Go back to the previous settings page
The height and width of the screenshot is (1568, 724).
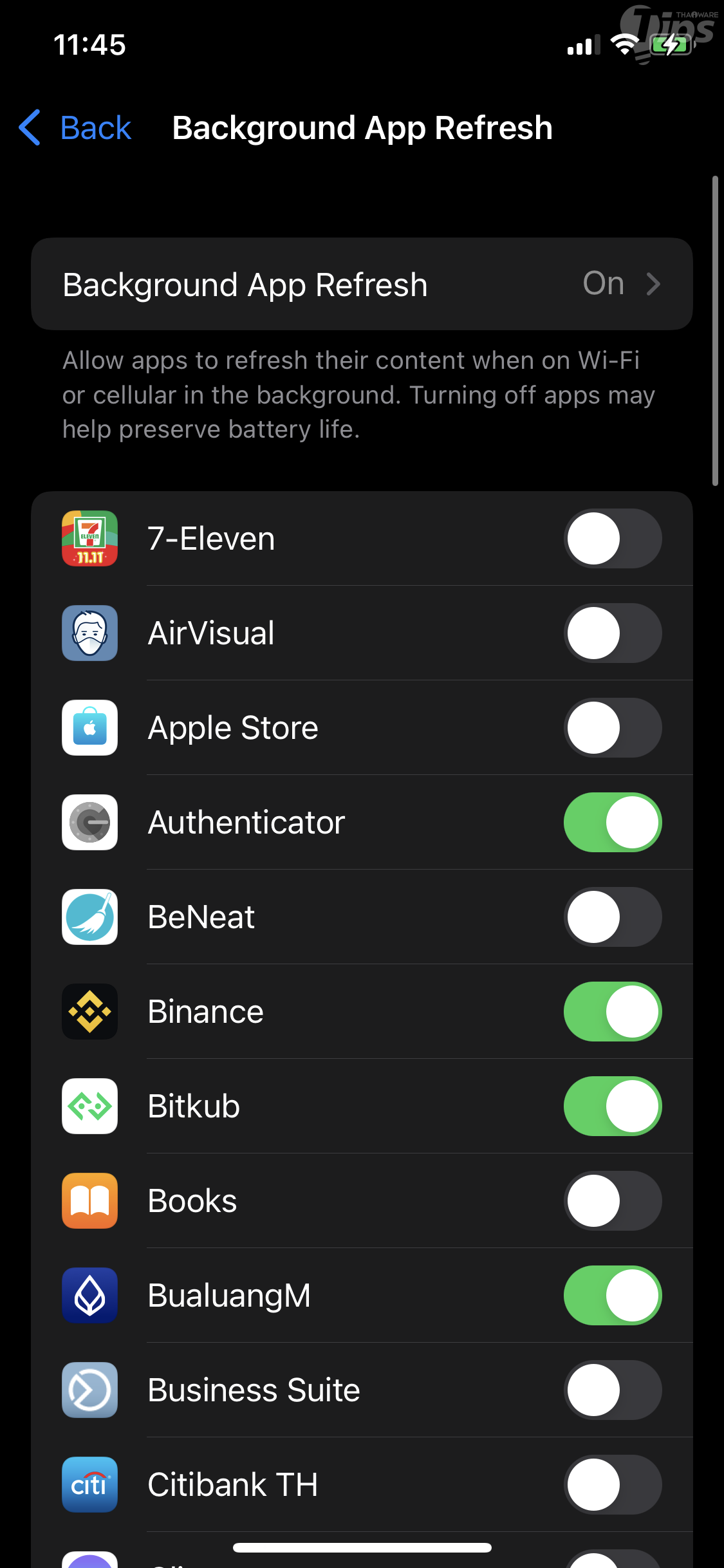(76, 127)
